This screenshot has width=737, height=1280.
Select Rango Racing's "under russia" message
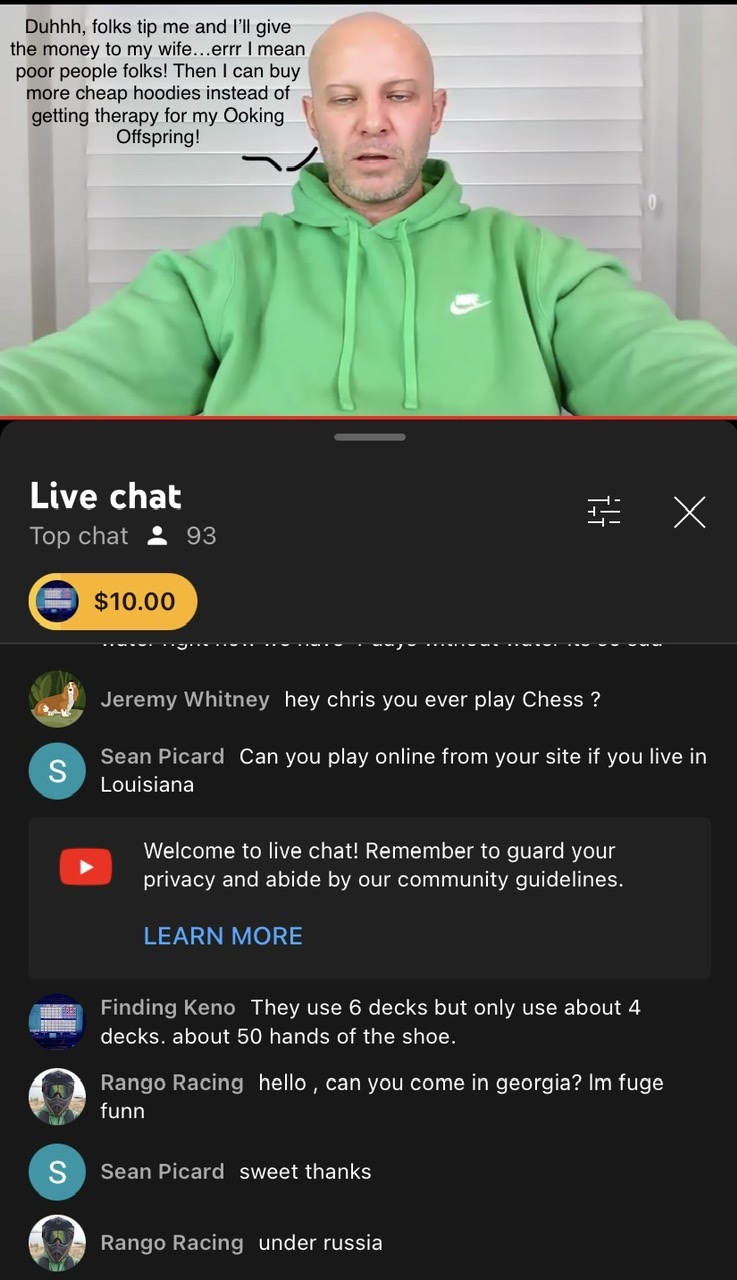click(320, 1243)
